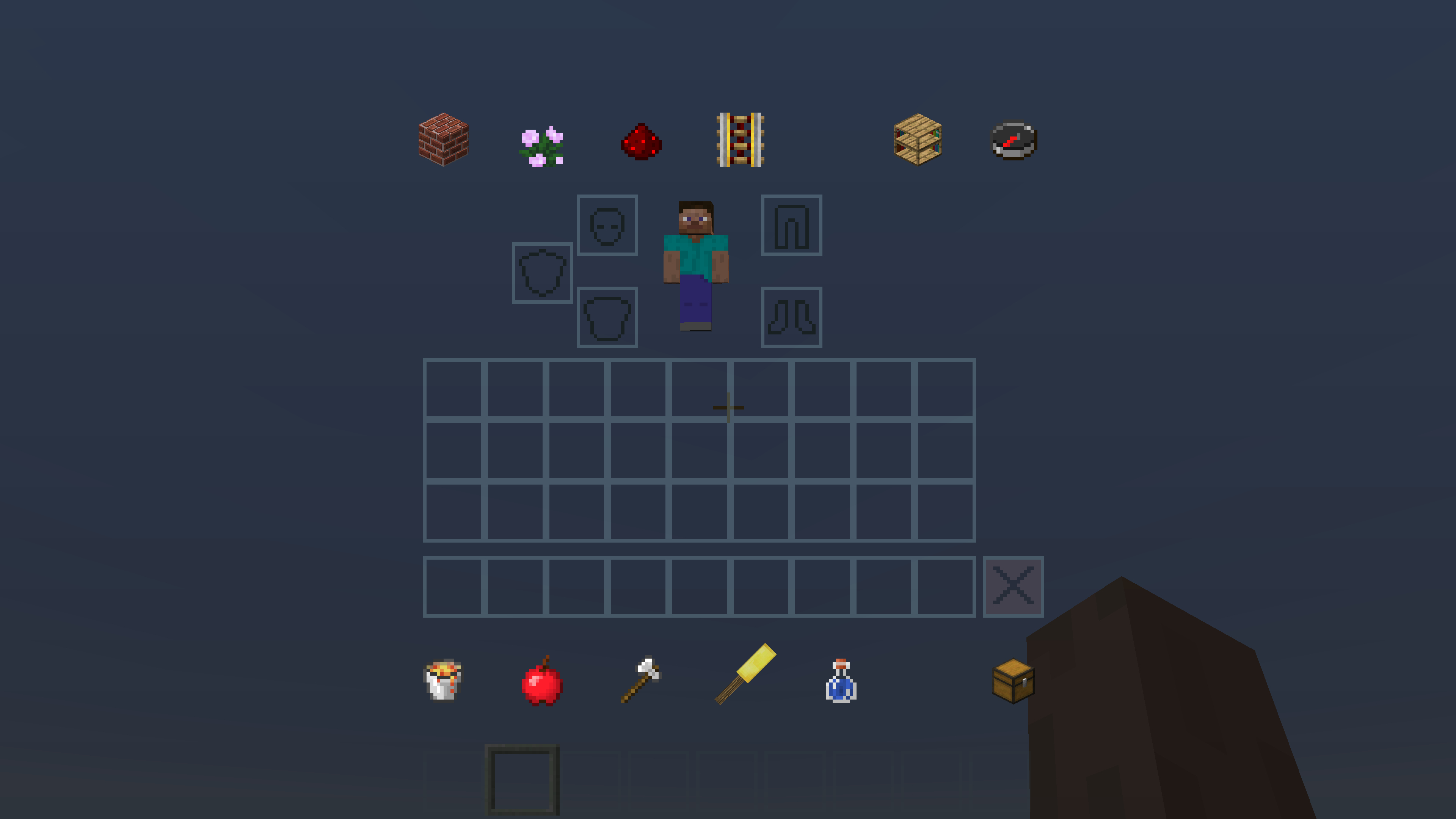The height and width of the screenshot is (819, 1456).
Task: Switch to the bookshelf saved hotbars tab
Action: coord(917,140)
